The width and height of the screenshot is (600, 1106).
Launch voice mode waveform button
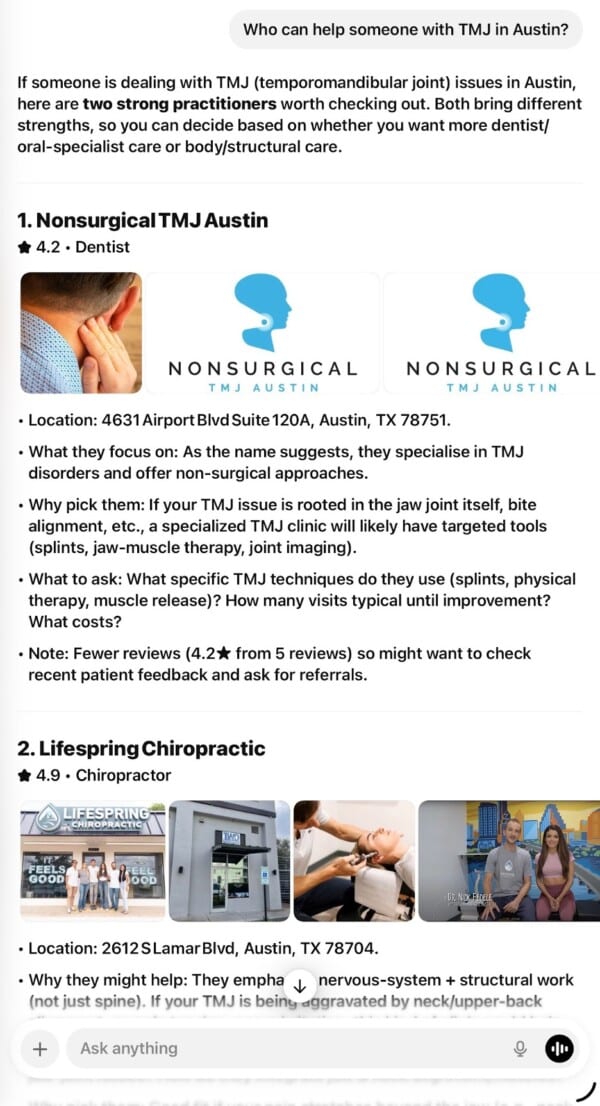tap(560, 1049)
